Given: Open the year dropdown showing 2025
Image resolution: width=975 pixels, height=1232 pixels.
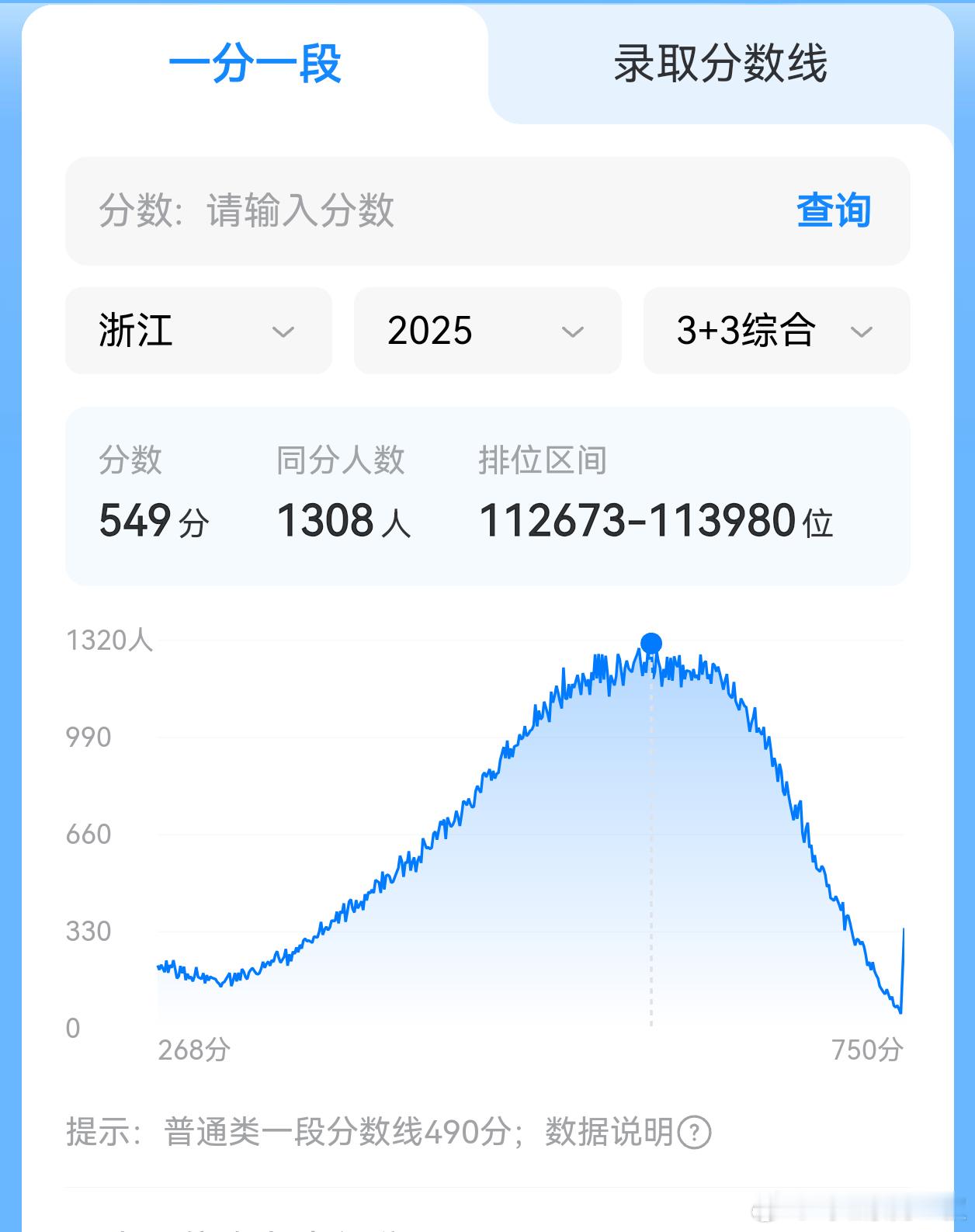Looking at the screenshot, I should pos(487,331).
